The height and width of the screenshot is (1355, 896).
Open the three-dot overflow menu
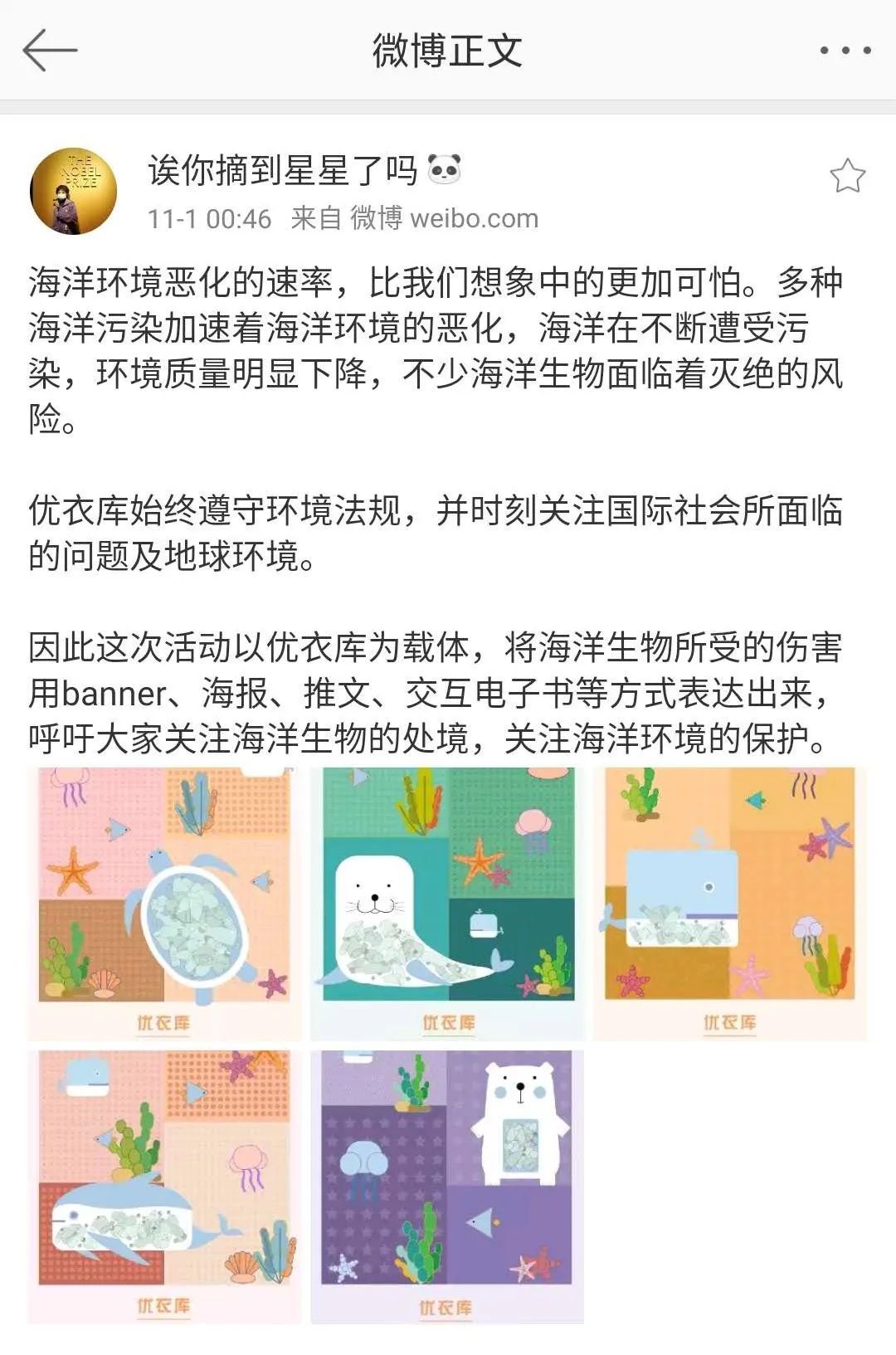coord(845,51)
